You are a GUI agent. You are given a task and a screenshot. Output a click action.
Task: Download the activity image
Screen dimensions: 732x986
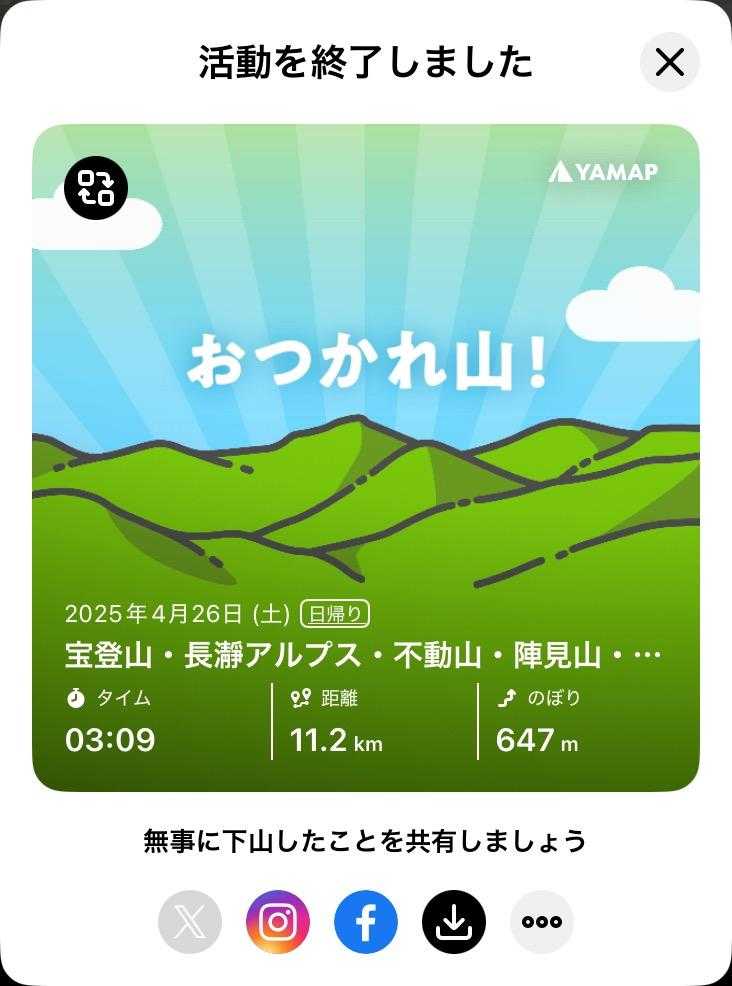[x=453, y=921]
